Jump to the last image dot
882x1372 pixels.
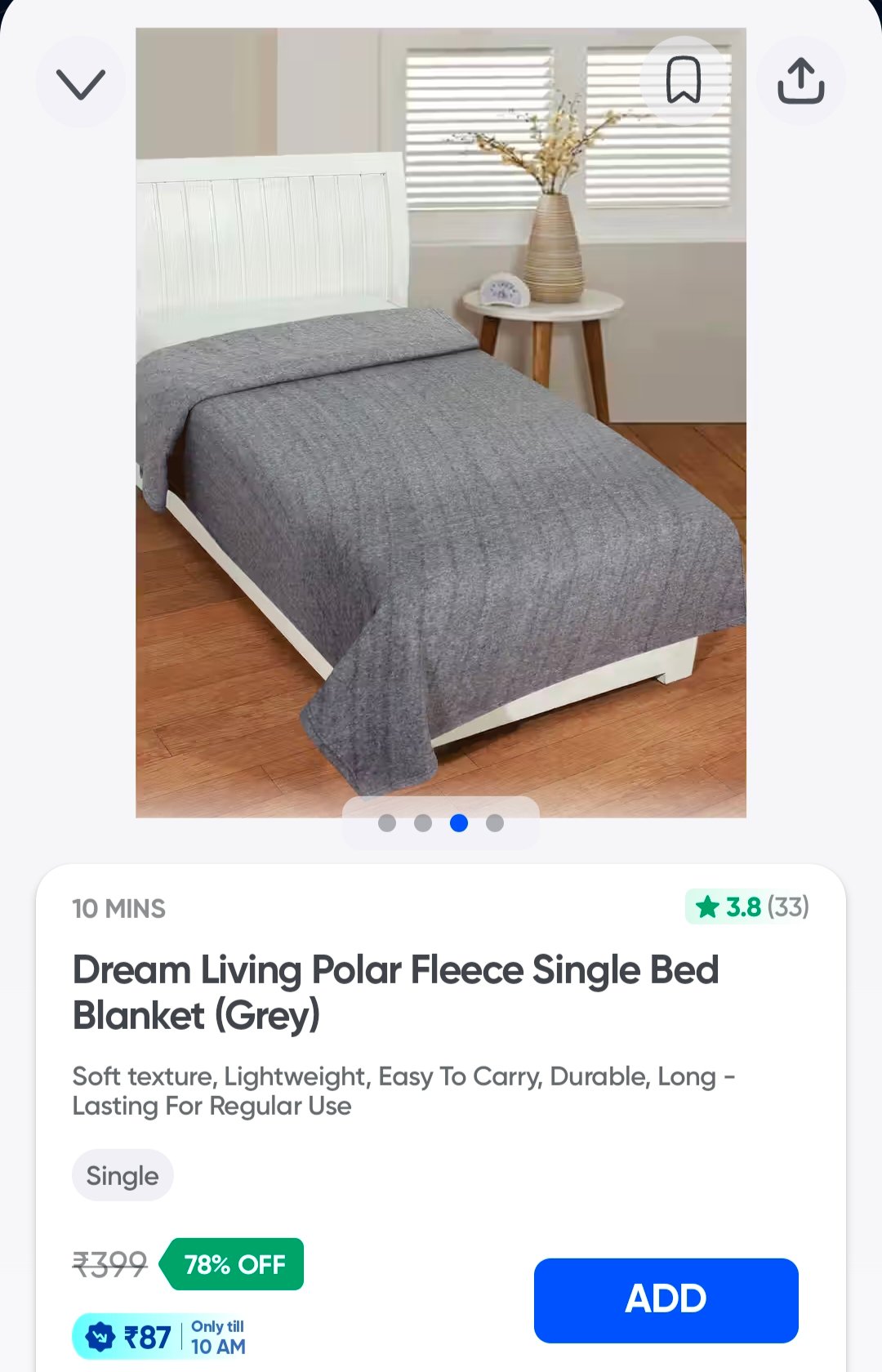coord(495,823)
